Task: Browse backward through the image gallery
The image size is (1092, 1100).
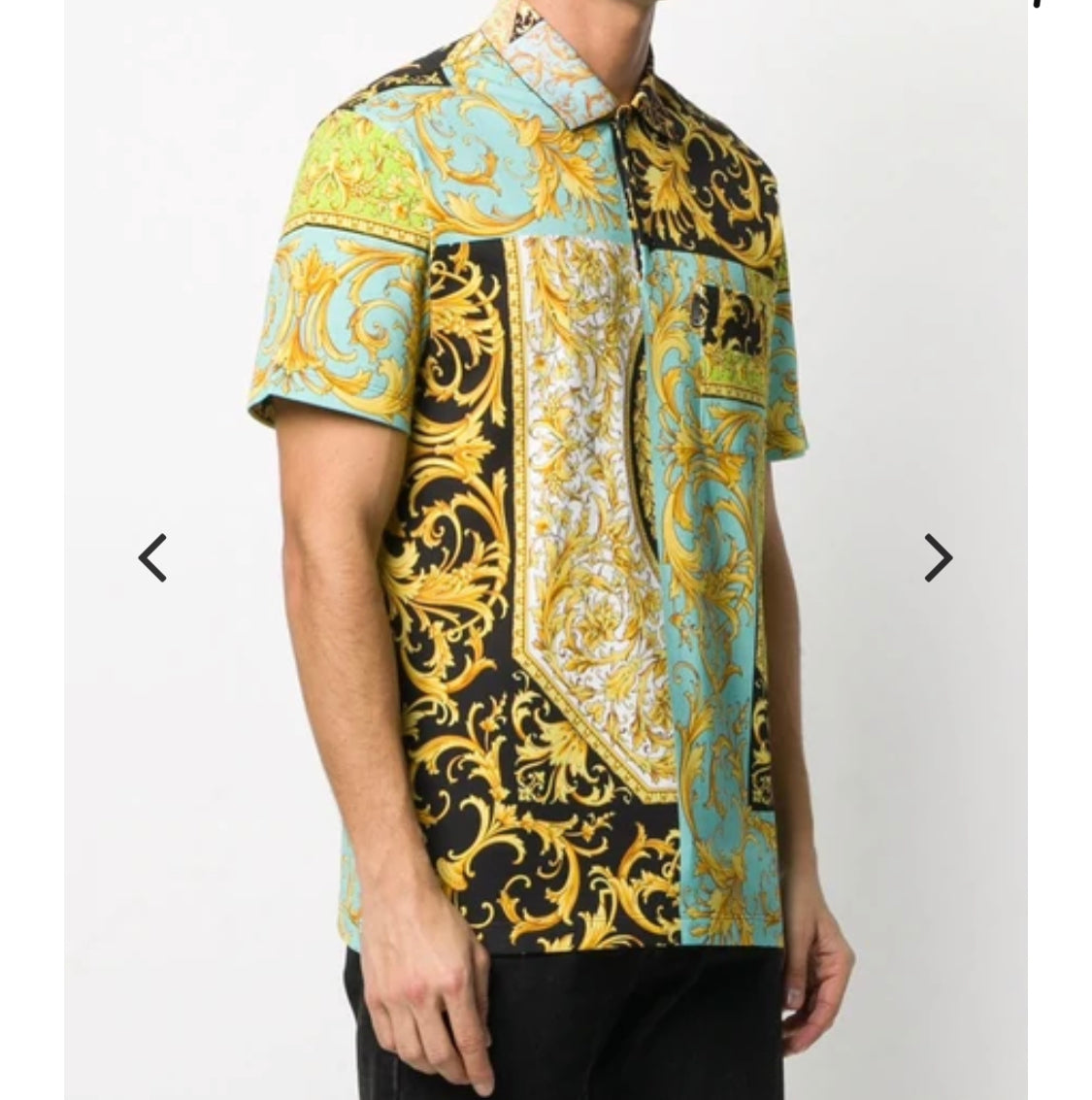Action: click(x=152, y=557)
